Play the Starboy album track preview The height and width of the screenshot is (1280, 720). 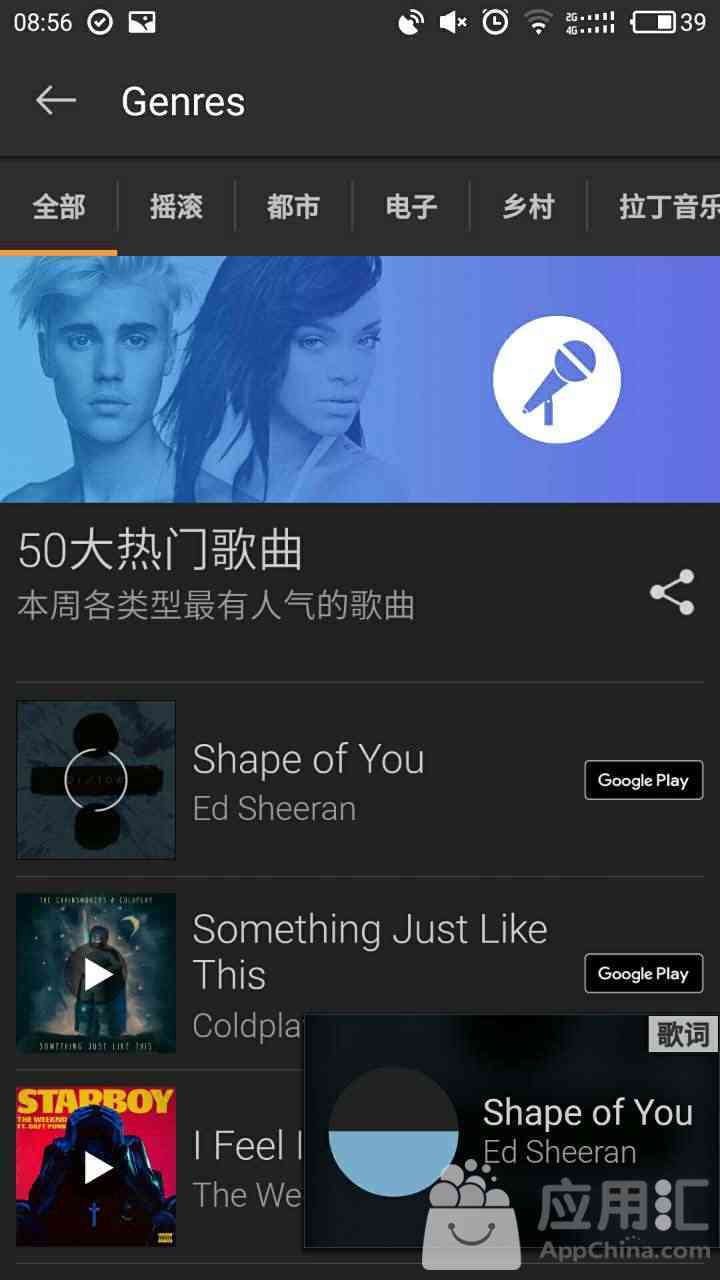coord(97,1166)
